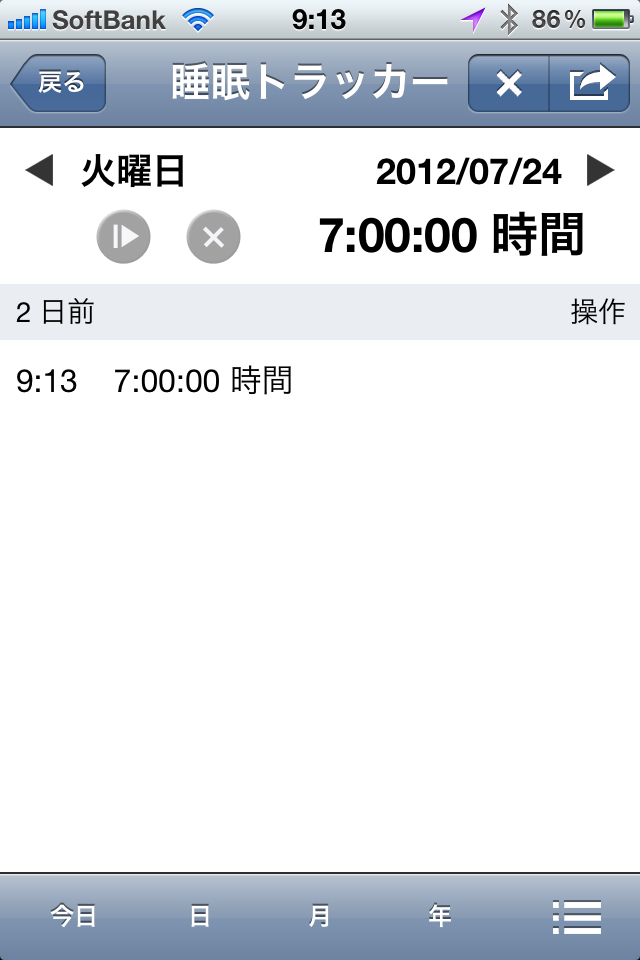Start the sleep timer play button
This screenshot has height=960, width=640.
point(124,237)
